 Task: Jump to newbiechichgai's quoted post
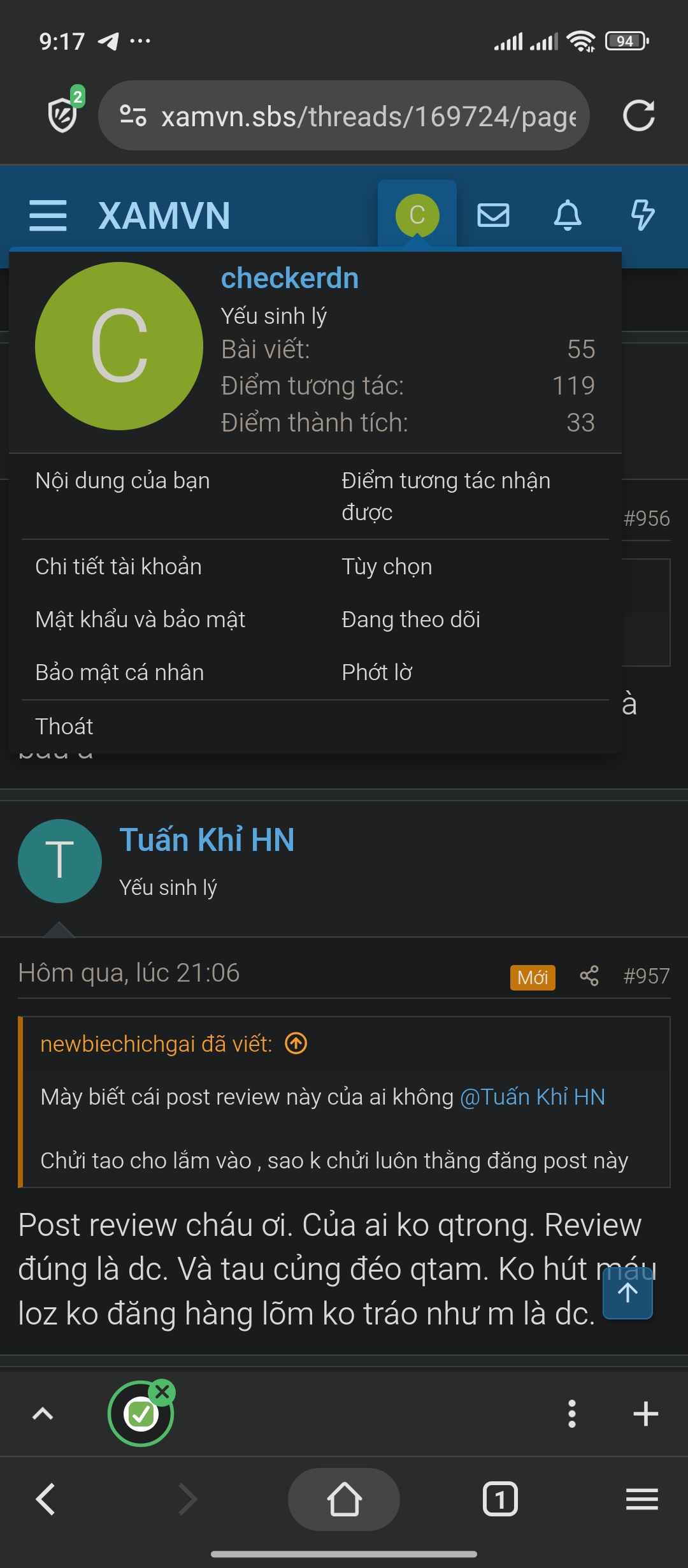click(x=296, y=1043)
